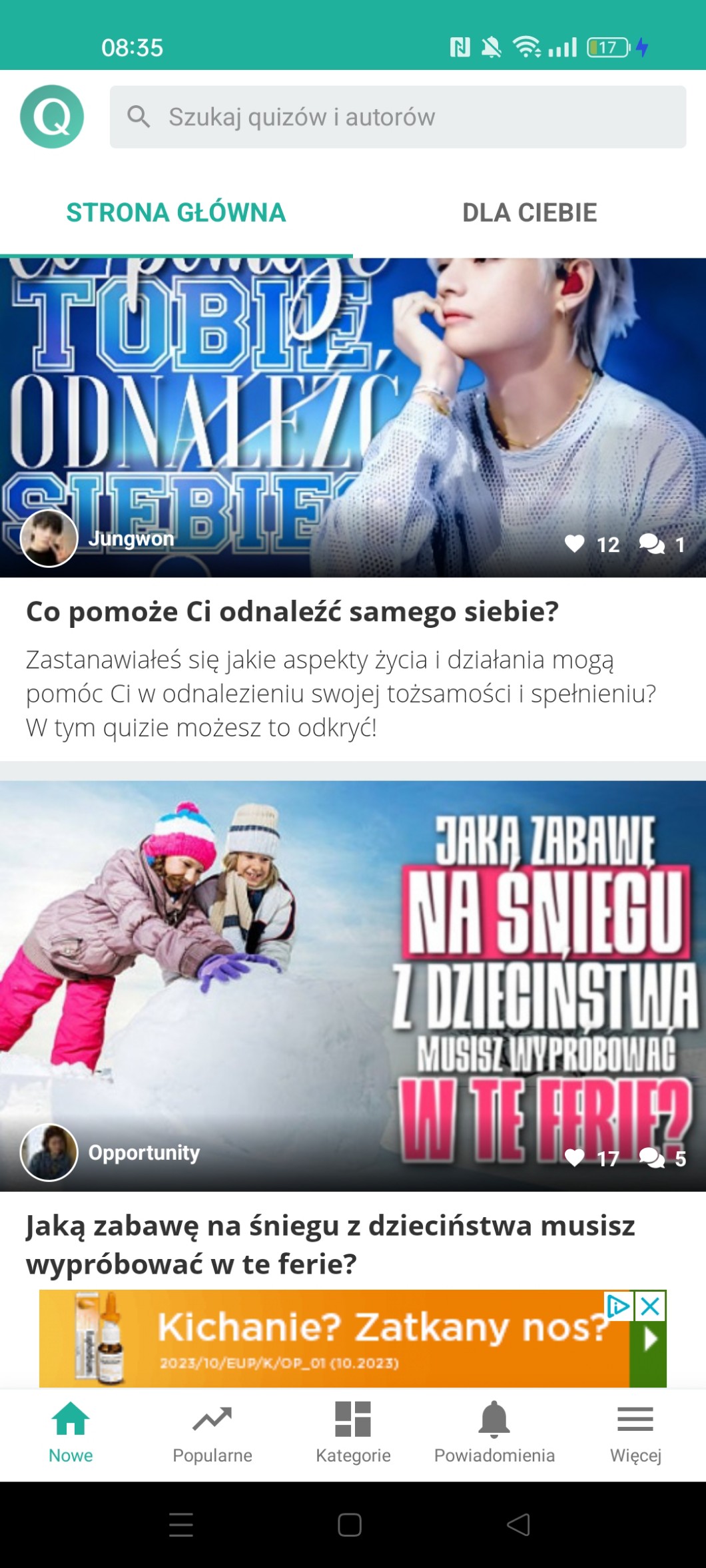Open the quiz and author search field
706x1568 pixels.
tap(398, 117)
